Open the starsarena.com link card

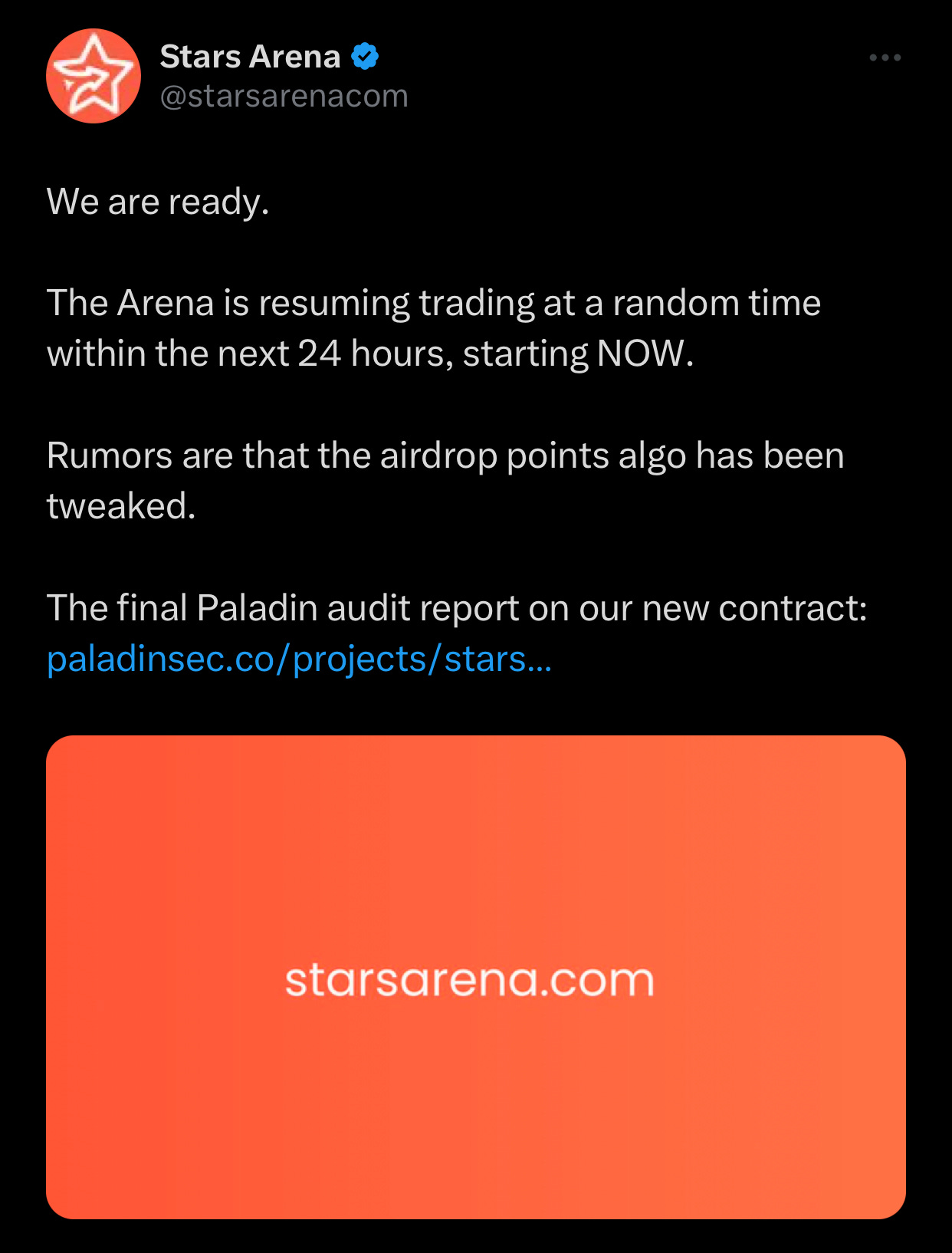(x=475, y=976)
